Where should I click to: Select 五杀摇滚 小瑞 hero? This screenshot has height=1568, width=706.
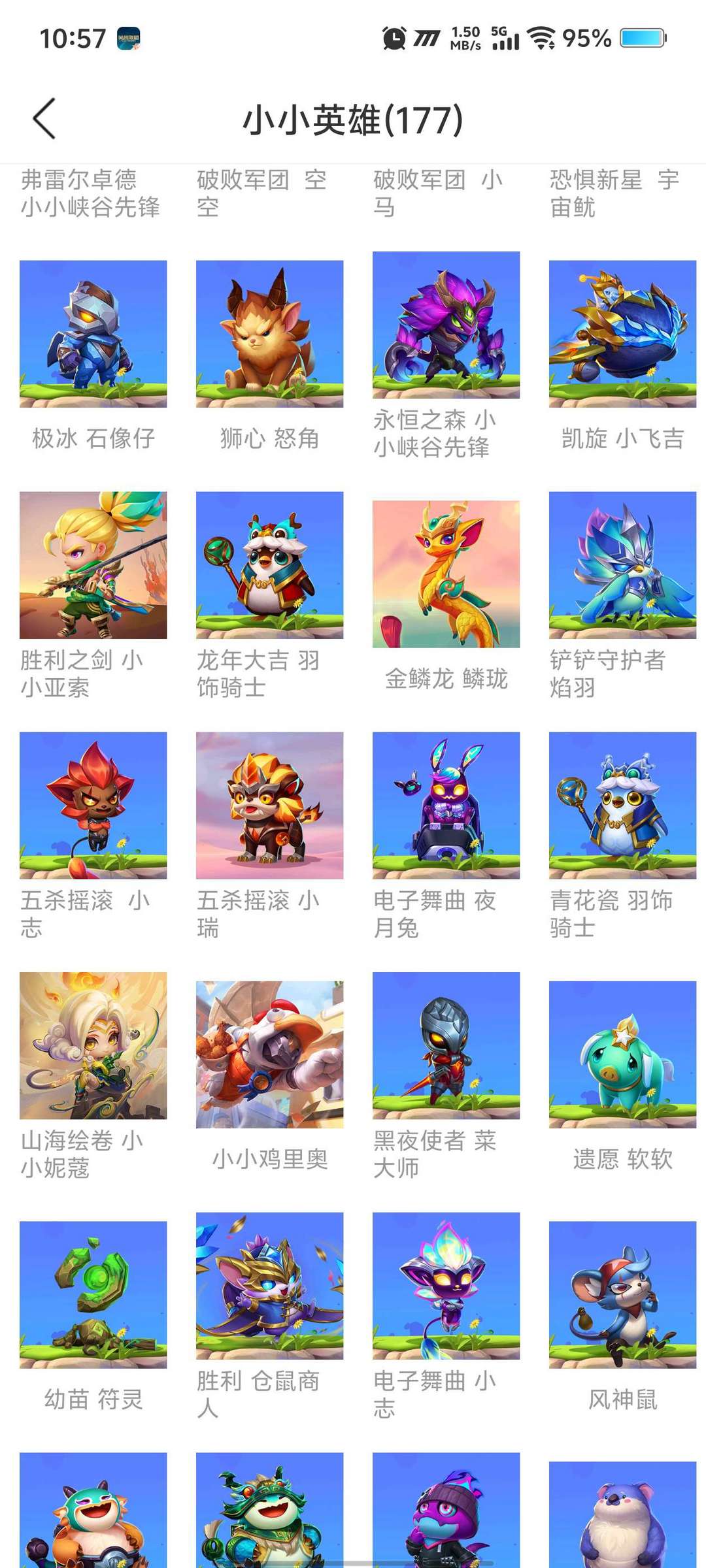coord(269,806)
